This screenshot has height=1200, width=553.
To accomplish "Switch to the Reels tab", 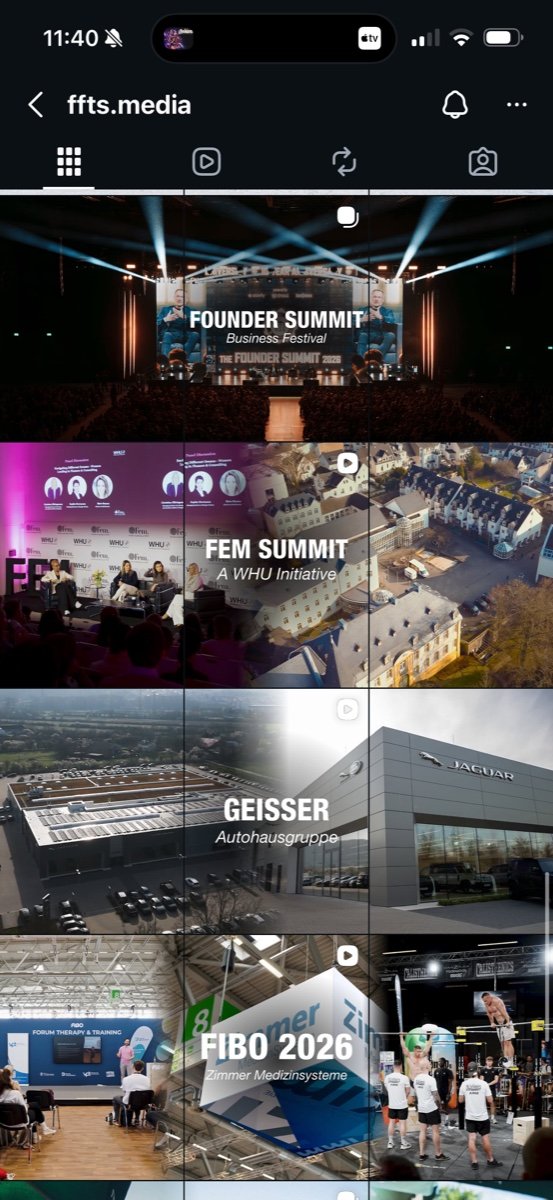I will [x=206, y=162].
